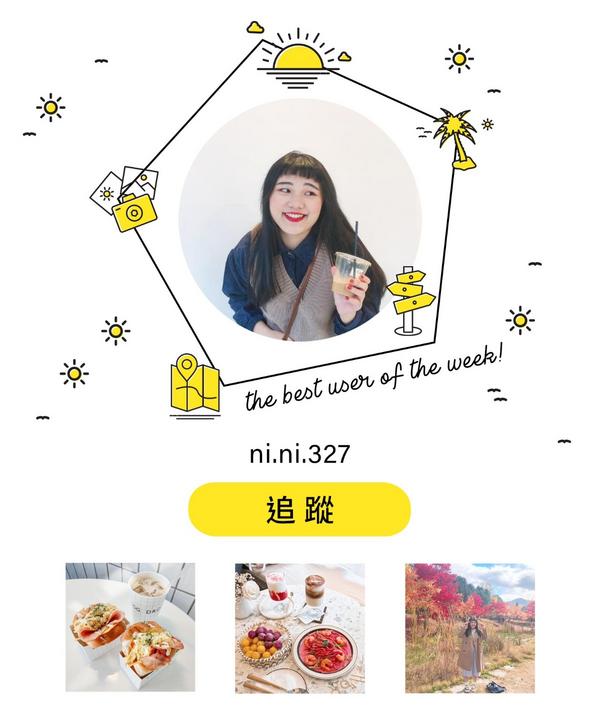View the dessert table post
This screenshot has width=600, height=717.
(299, 627)
